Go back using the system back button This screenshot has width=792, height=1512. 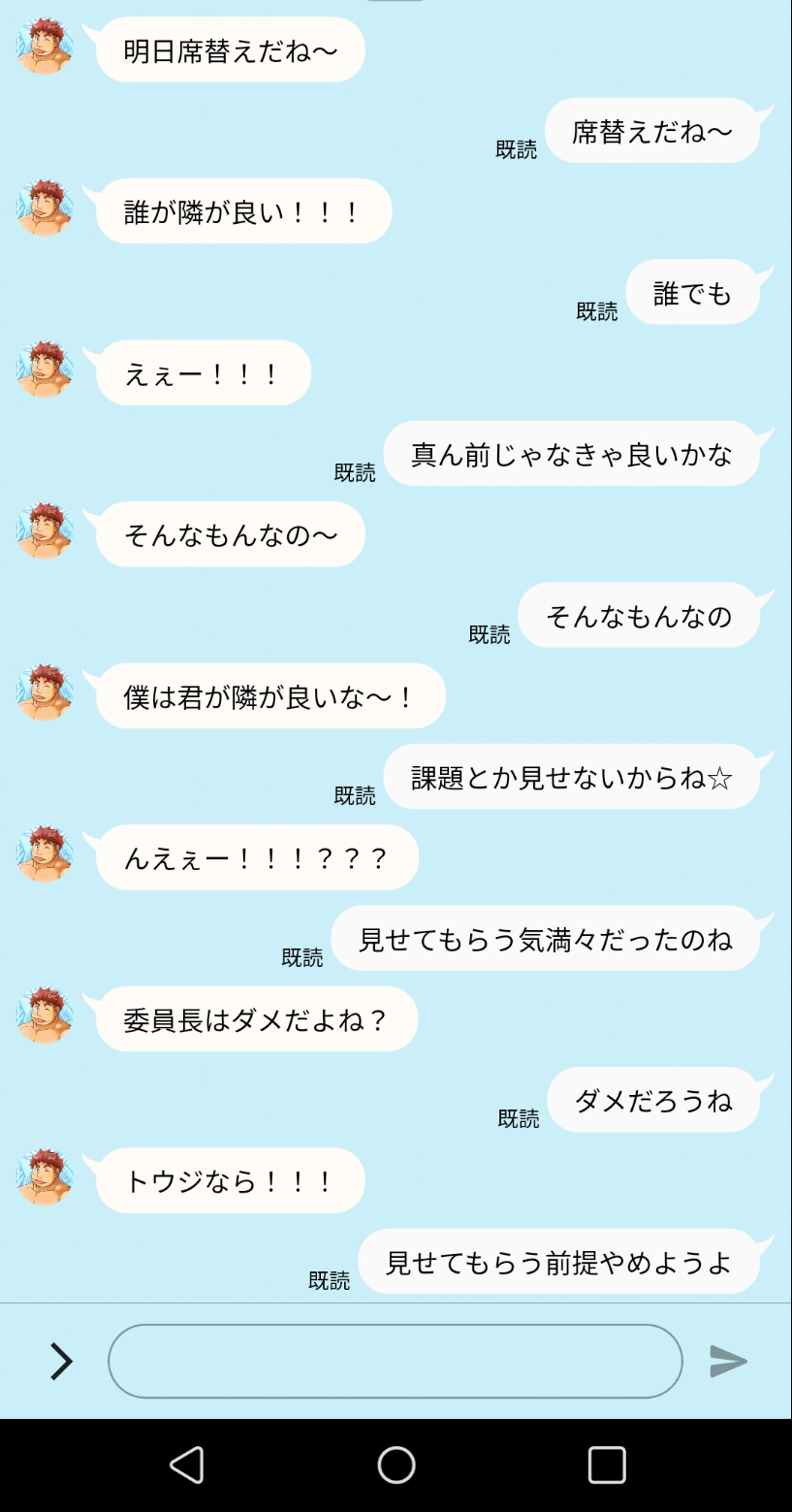[x=187, y=1464]
